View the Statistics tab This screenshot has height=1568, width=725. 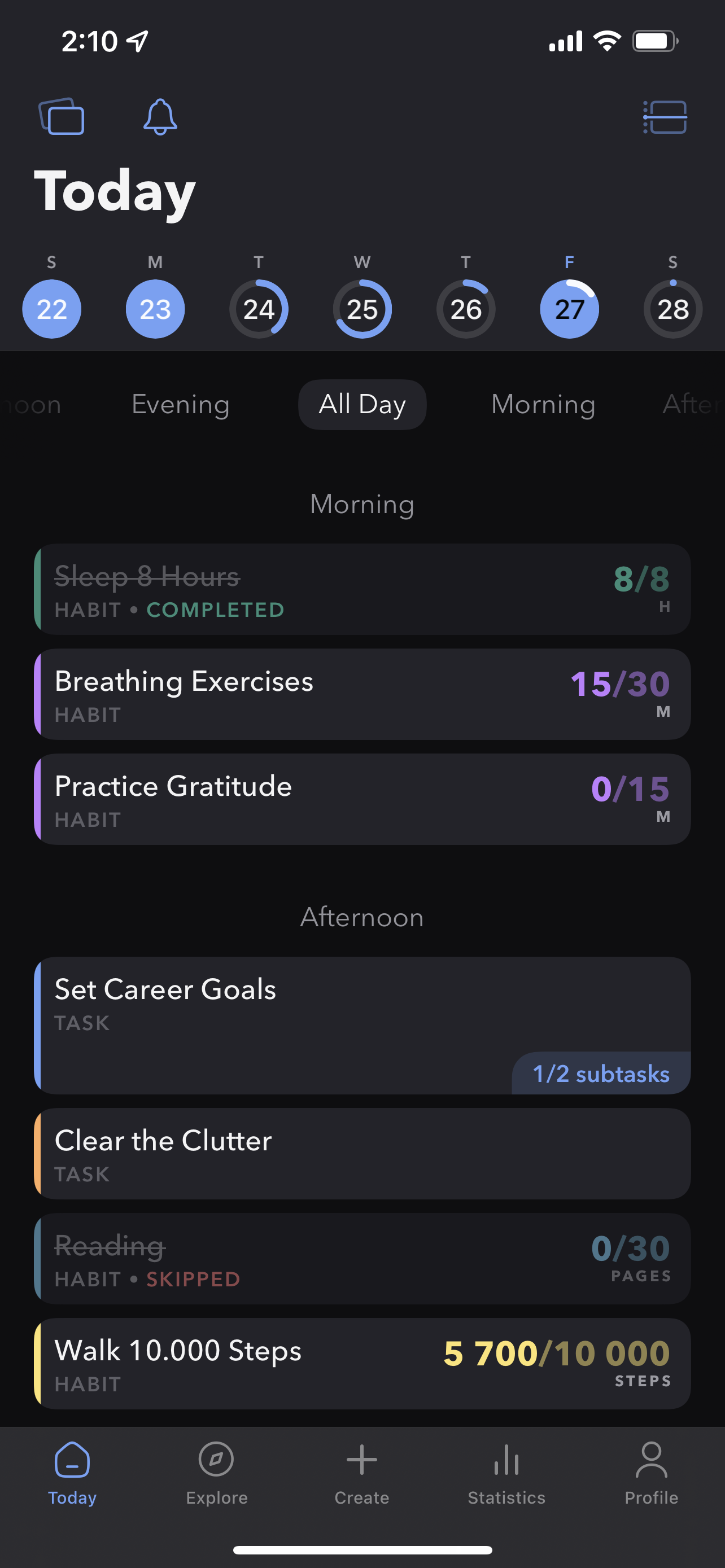(506, 1473)
